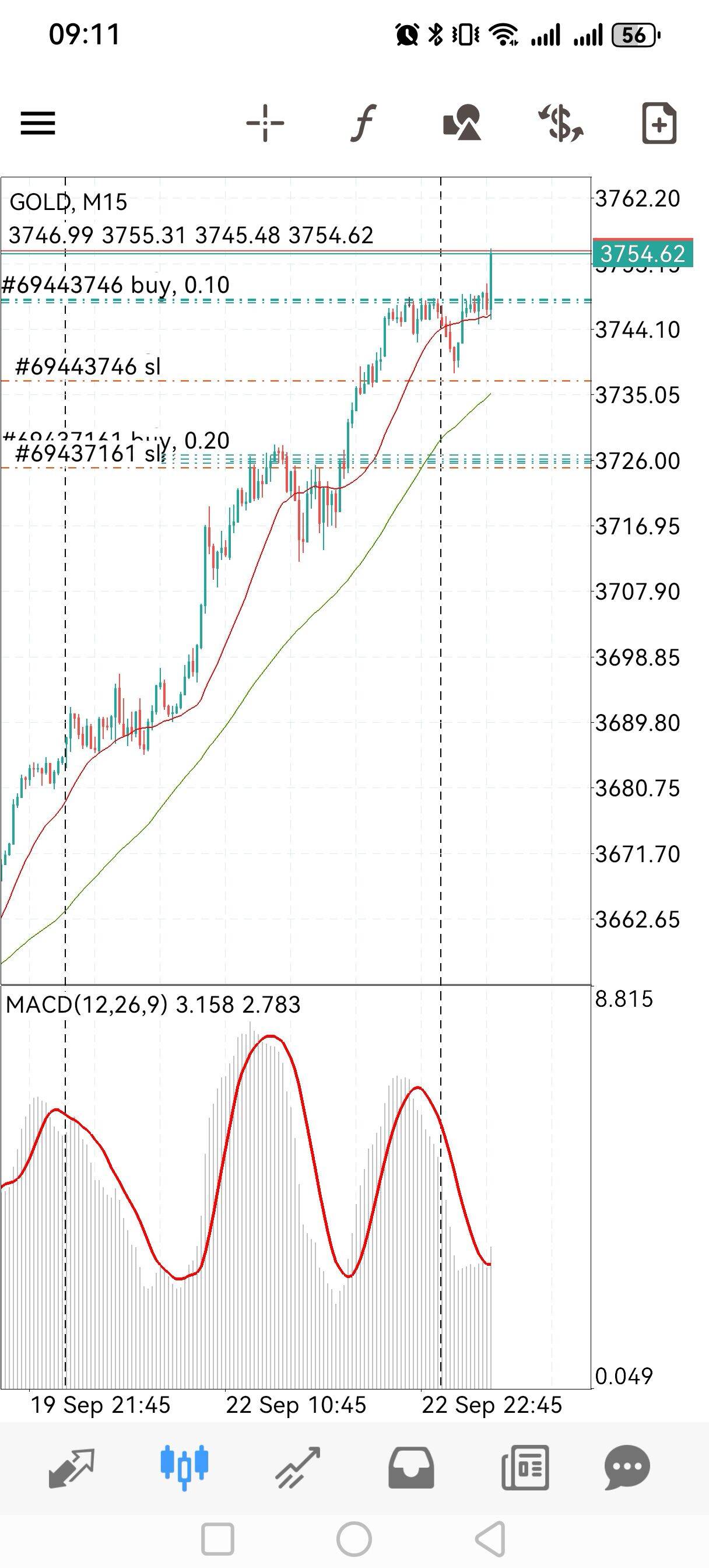This screenshot has width=709, height=1568.
Task: Open the indicators function menu
Action: 363,124
